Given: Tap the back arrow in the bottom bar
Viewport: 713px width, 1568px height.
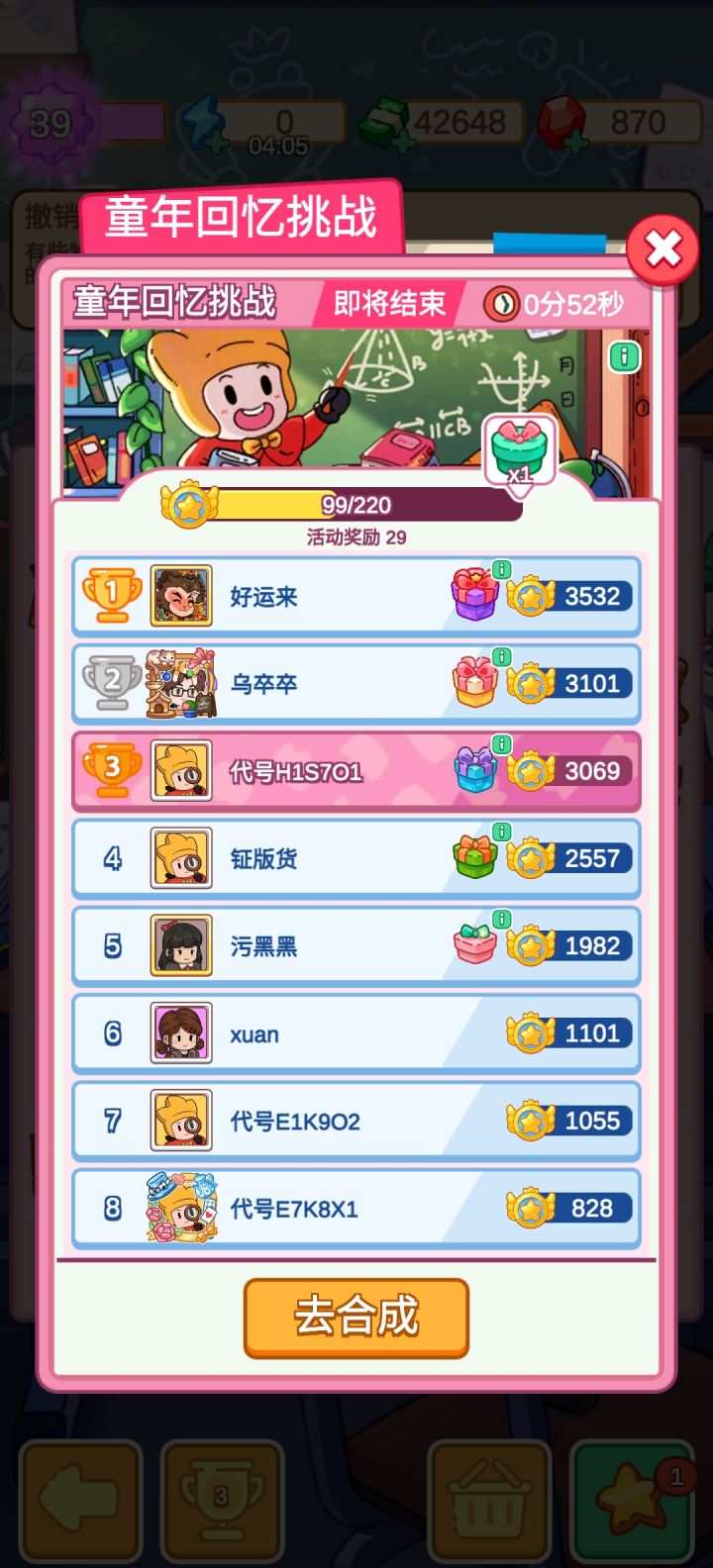Looking at the screenshot, I should (x=79, y=1498).
